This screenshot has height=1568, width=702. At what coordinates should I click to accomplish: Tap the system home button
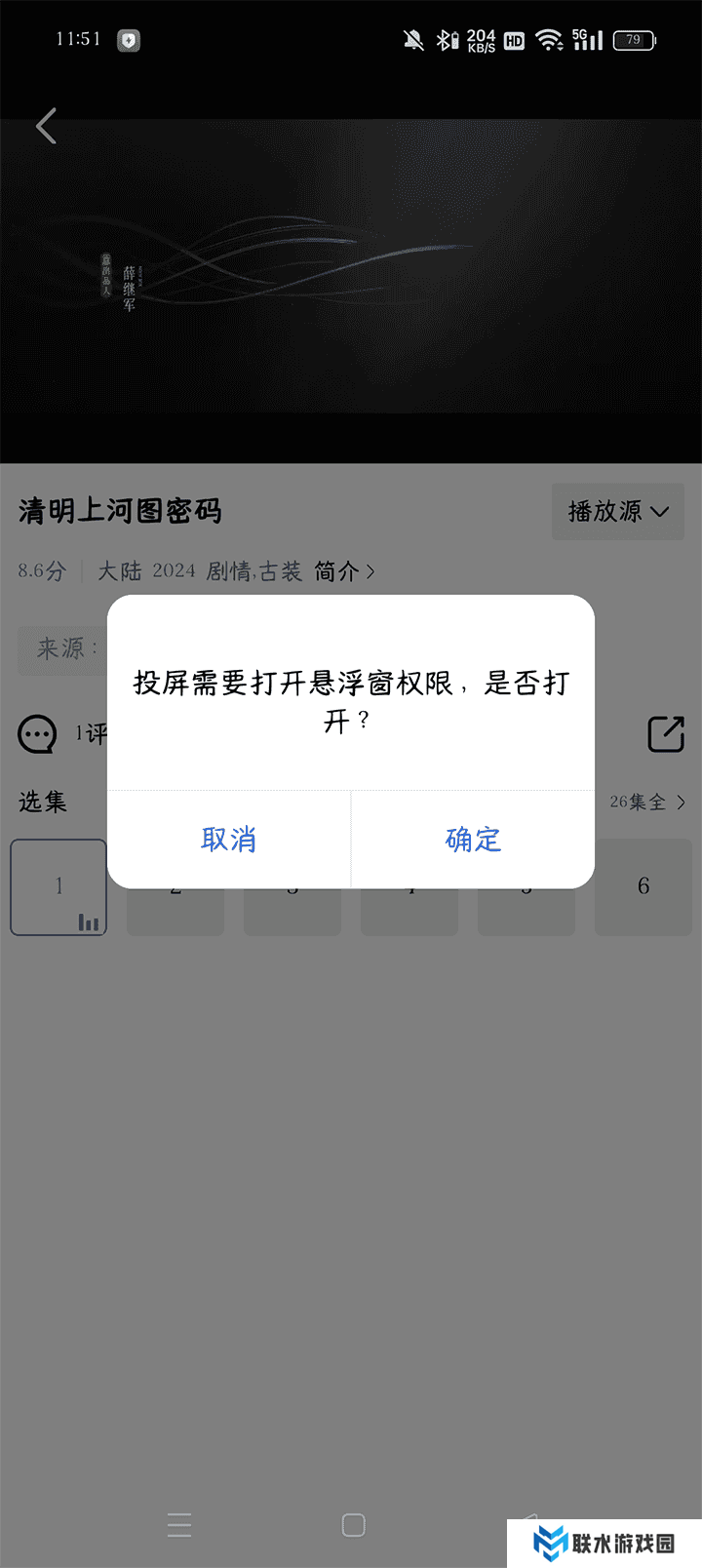point(353,1525)
